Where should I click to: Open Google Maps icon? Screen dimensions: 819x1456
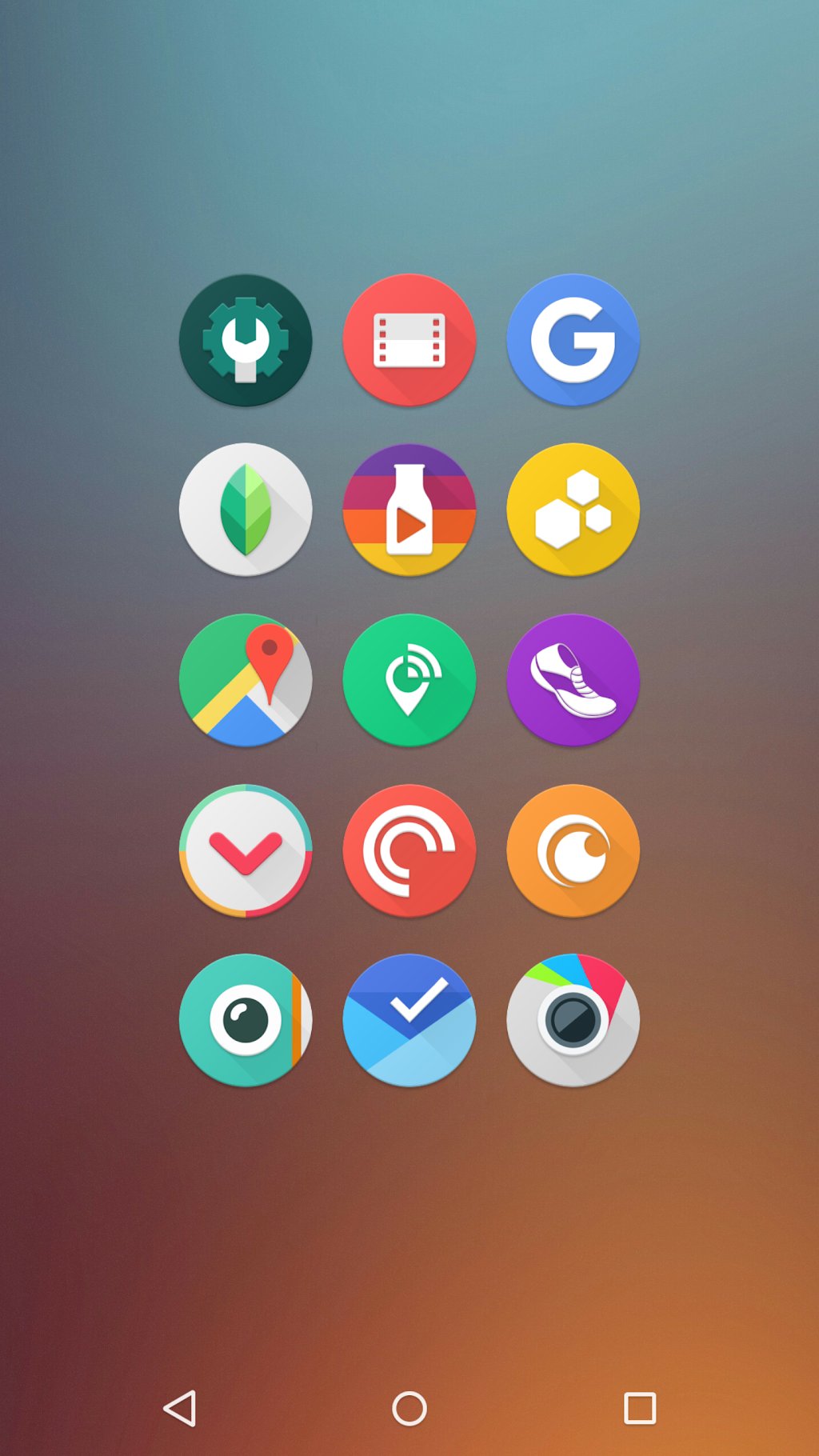click(x=246, y=680)
